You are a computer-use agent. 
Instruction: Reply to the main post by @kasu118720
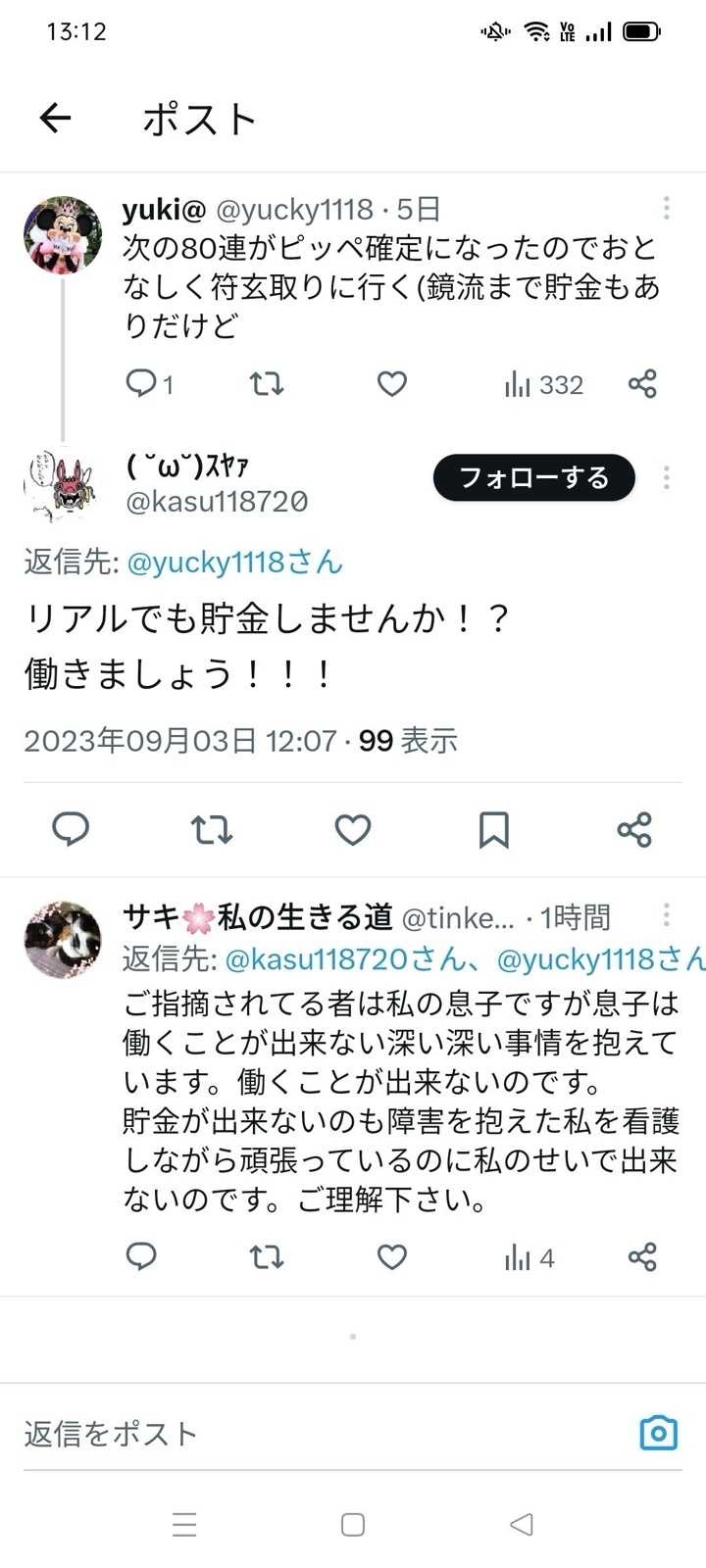click(71, 830)
